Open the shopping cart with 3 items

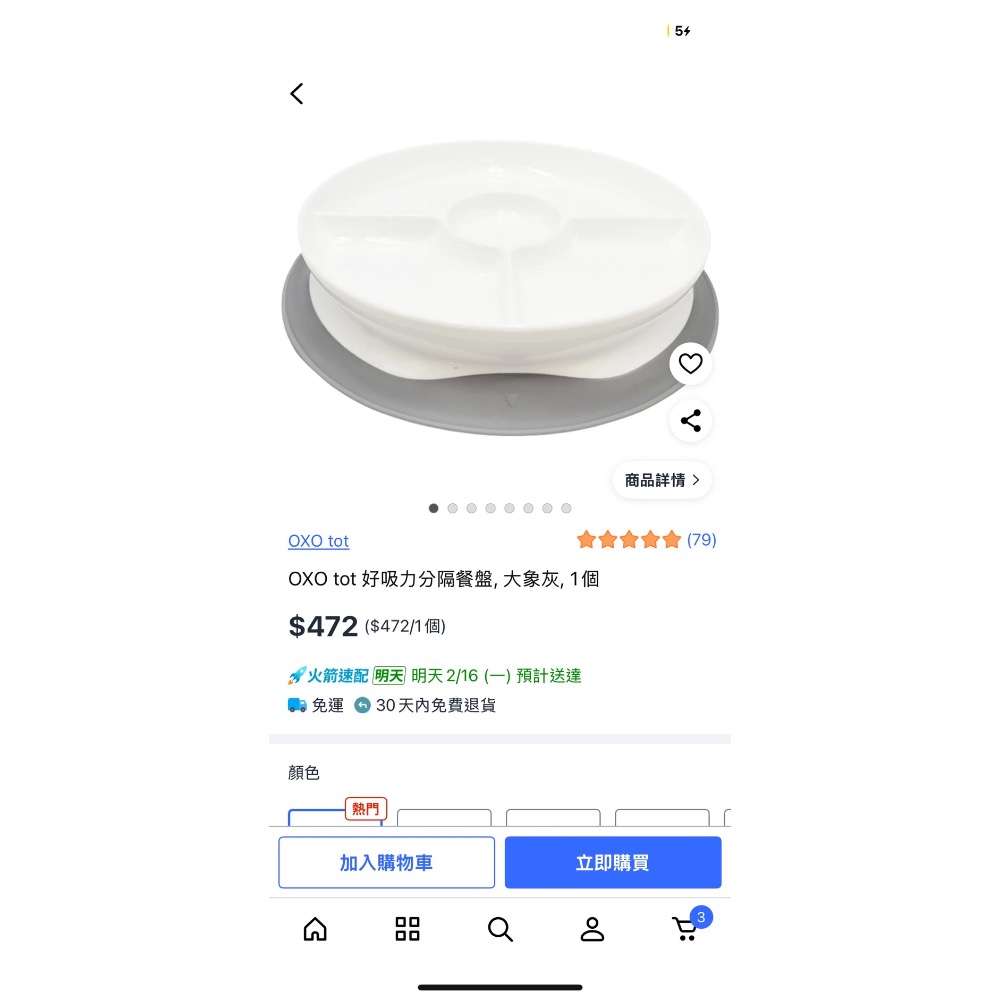[x=686, y=929]
